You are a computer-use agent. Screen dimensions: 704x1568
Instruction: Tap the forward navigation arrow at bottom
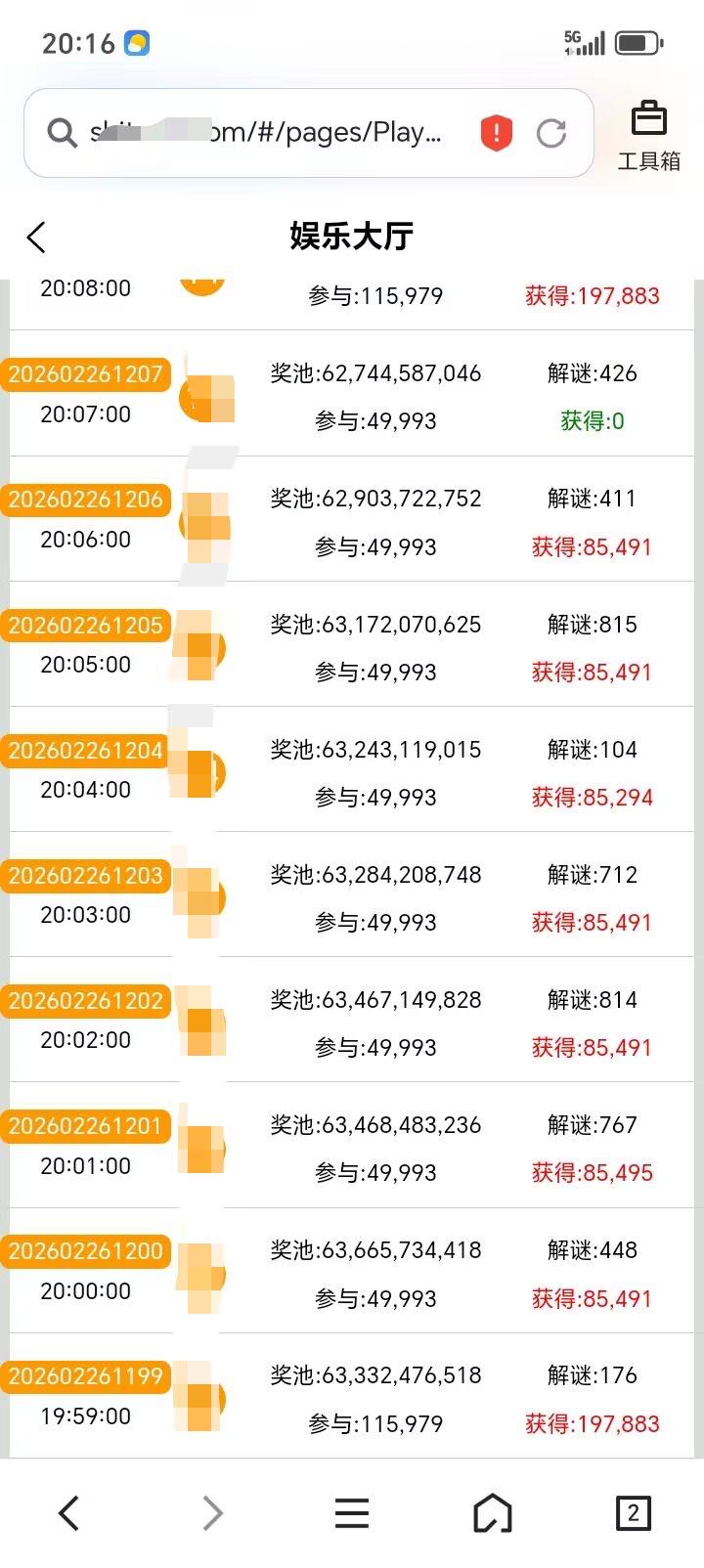click(211, 1512)
